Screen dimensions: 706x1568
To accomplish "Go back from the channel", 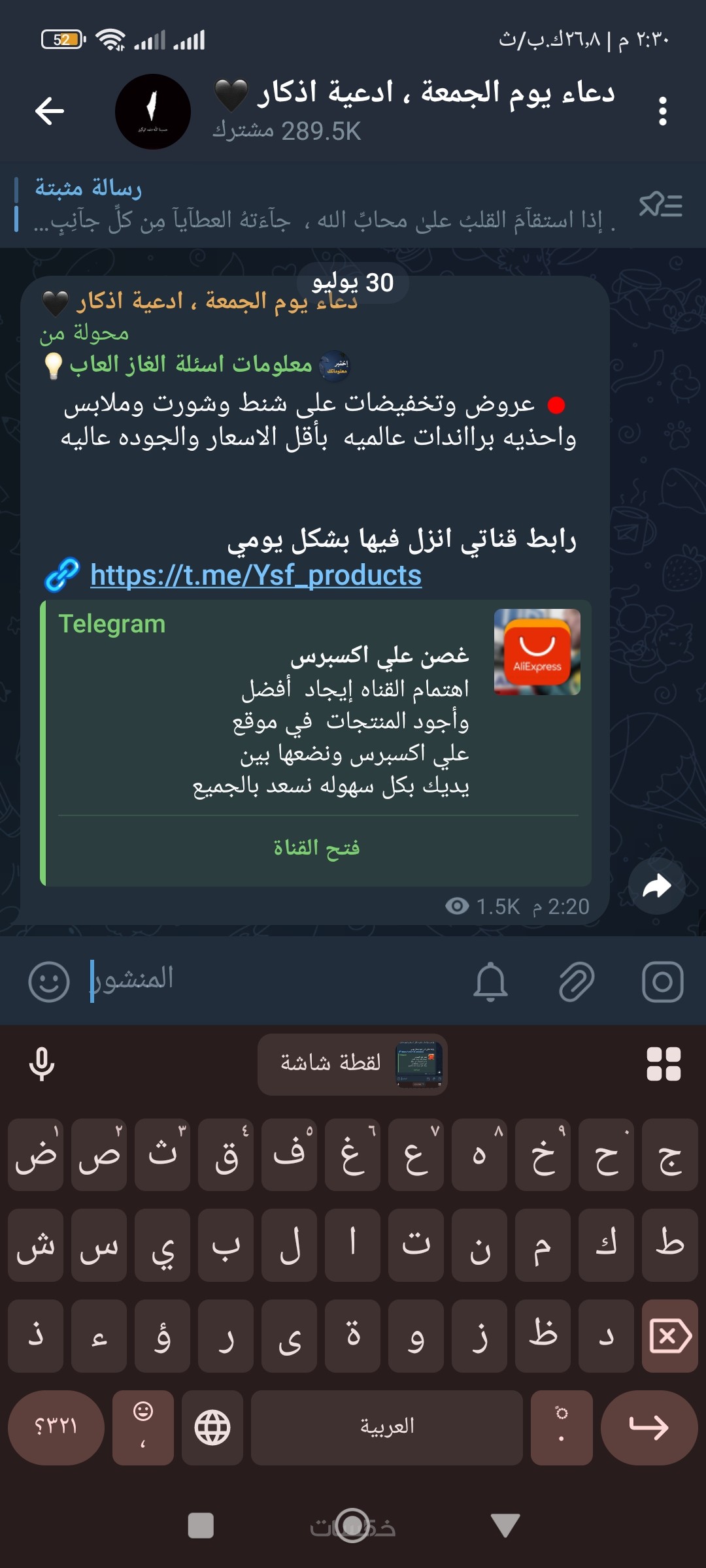I will (50, 111).
